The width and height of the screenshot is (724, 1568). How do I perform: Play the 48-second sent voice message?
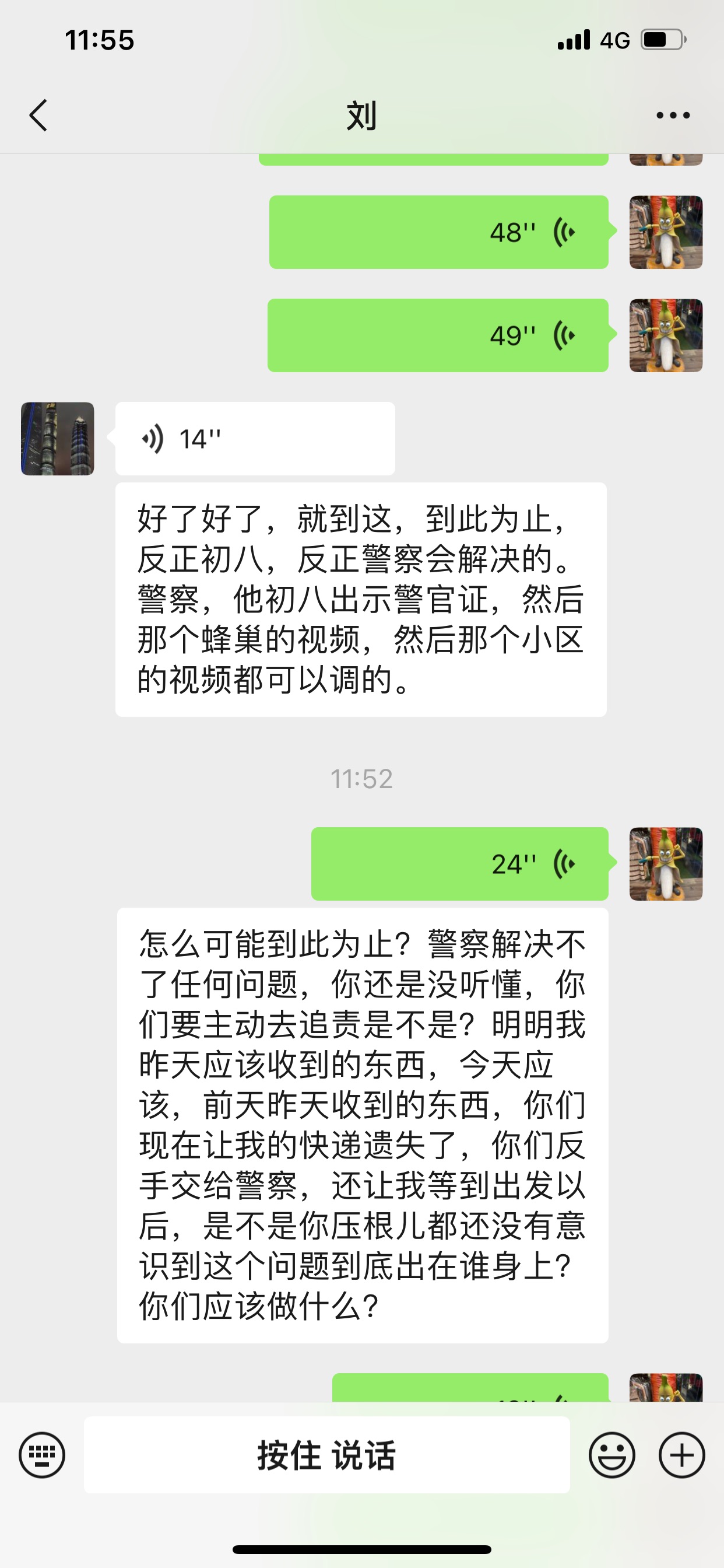[x=439, y=232]
